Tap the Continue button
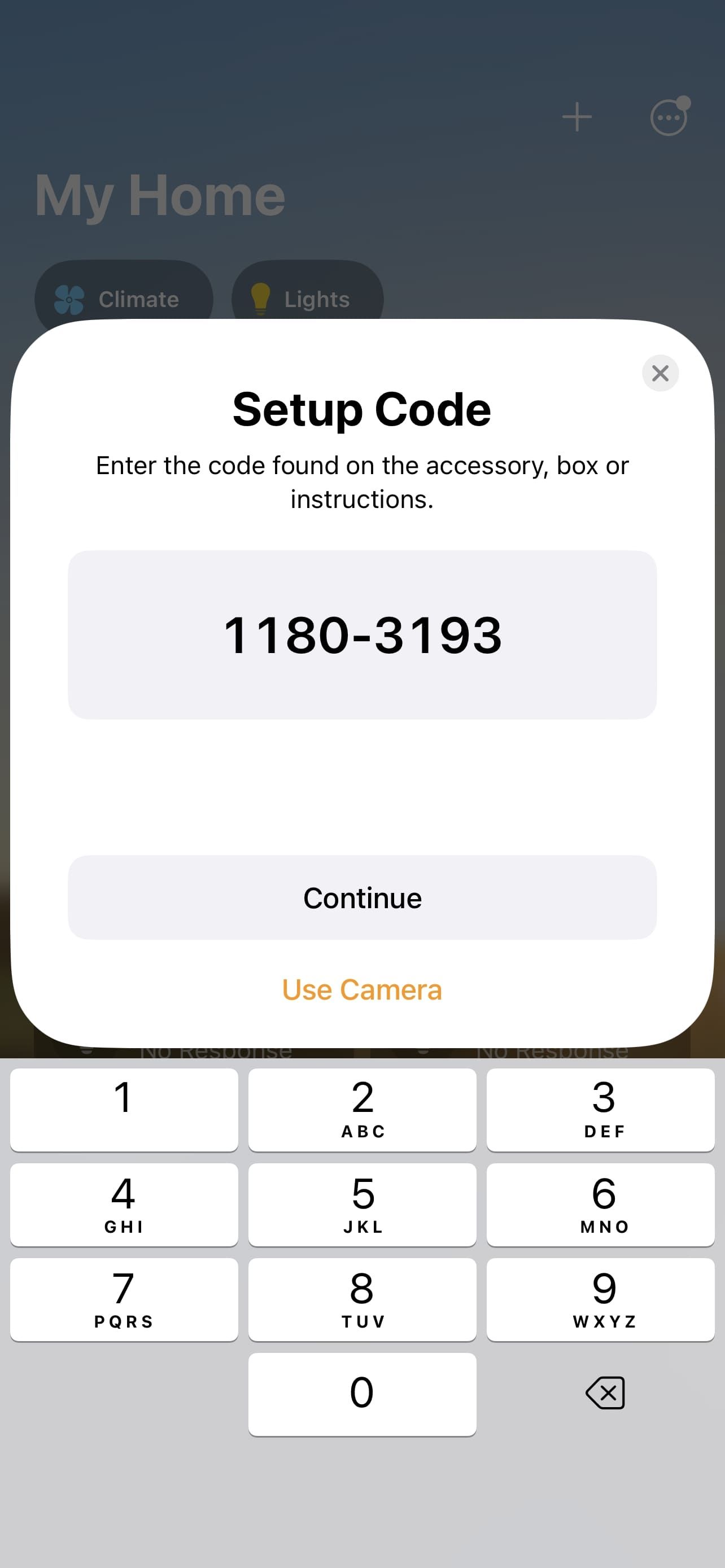725x1568 pixels. tap(362, 897)
